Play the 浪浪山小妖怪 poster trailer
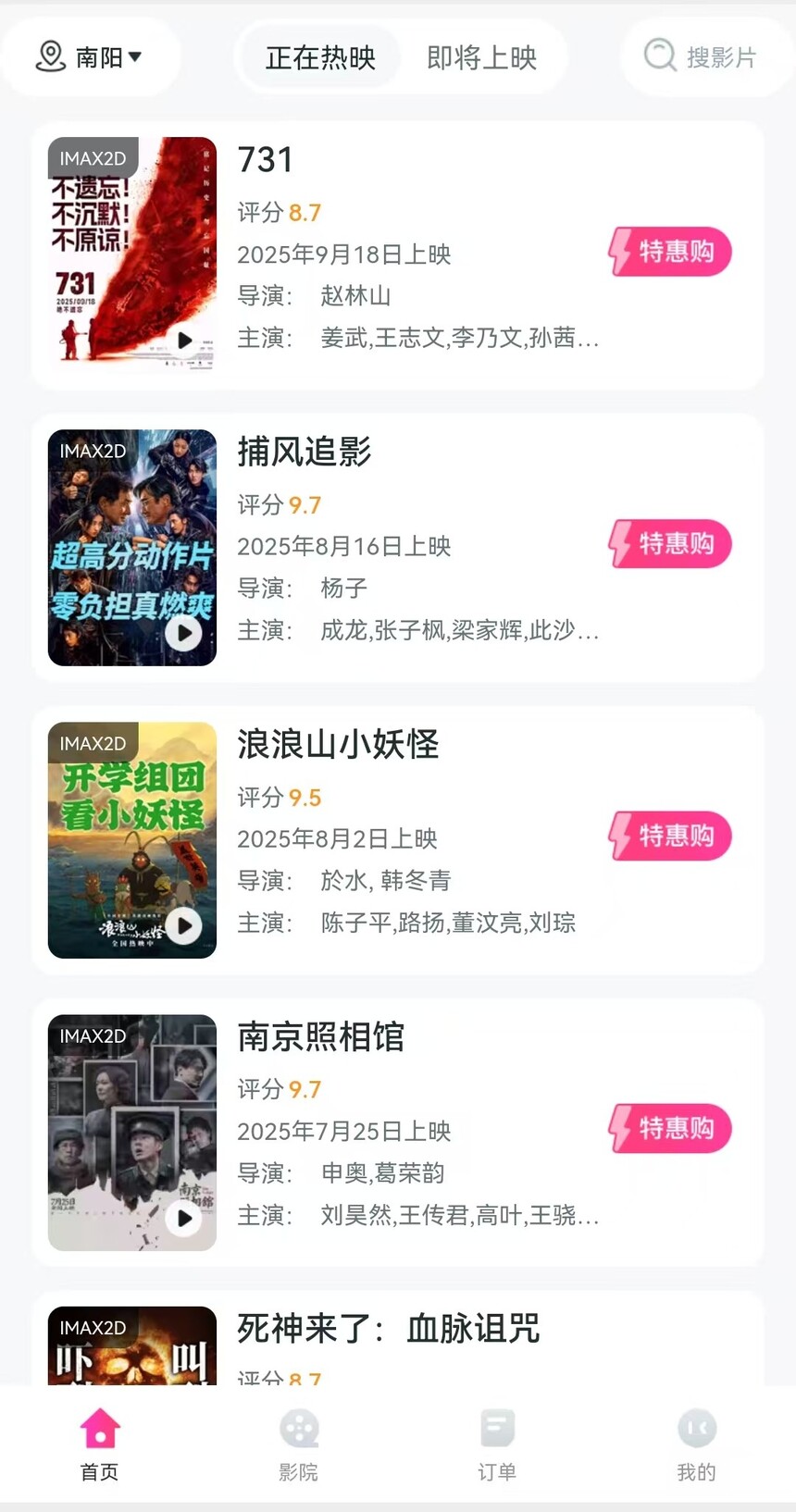Image resolution: width=796 pixels, height=1512 pixels. pyautogui.click(x=184, y=925)
